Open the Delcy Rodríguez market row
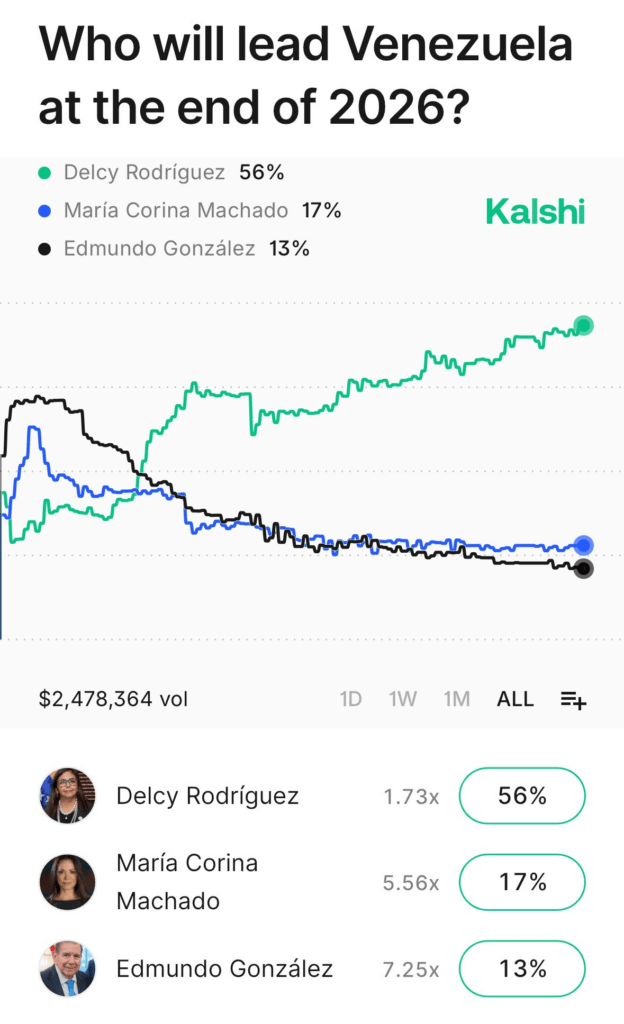Viewport: 624px width, 1024px height. (x=207, y=796)
